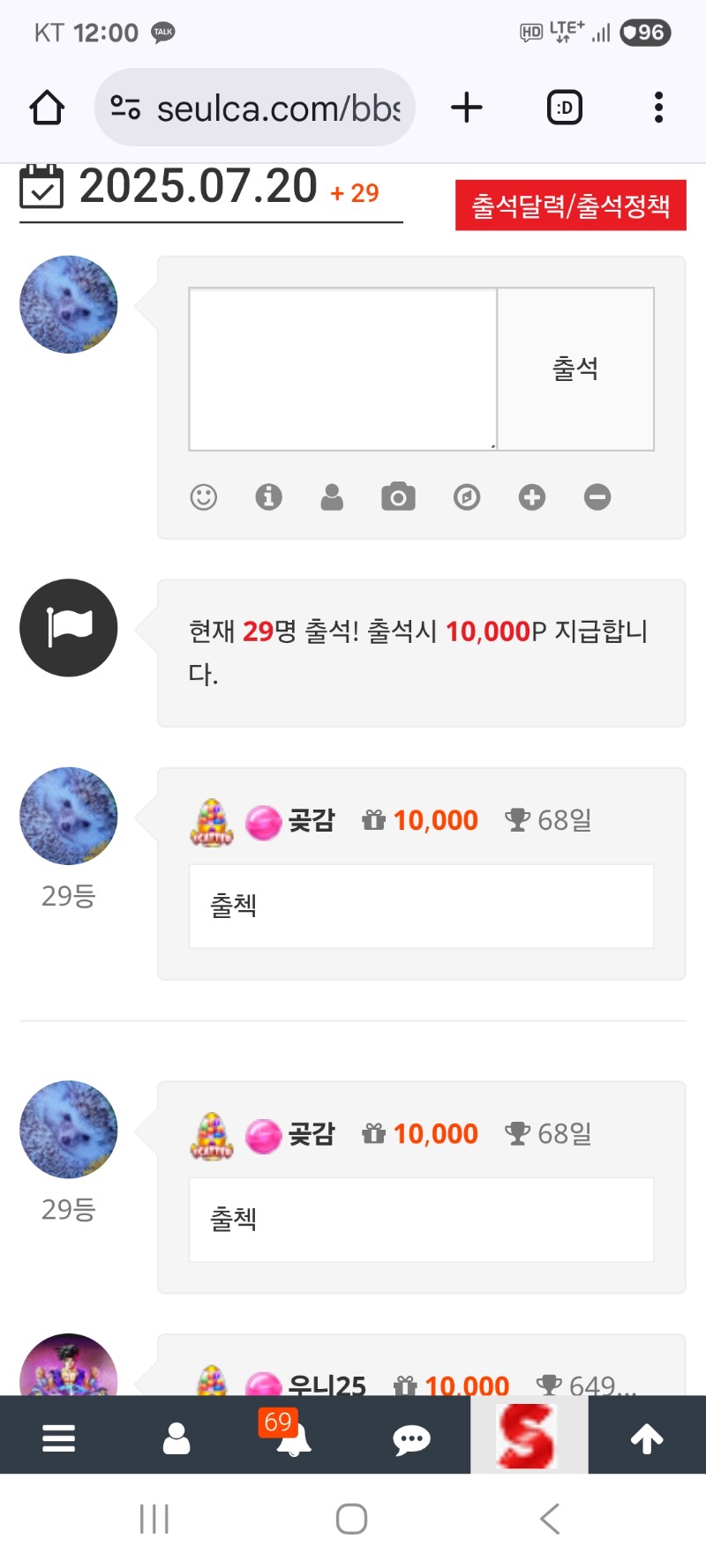Tap the info icon under the comment box

coord(268,497)
